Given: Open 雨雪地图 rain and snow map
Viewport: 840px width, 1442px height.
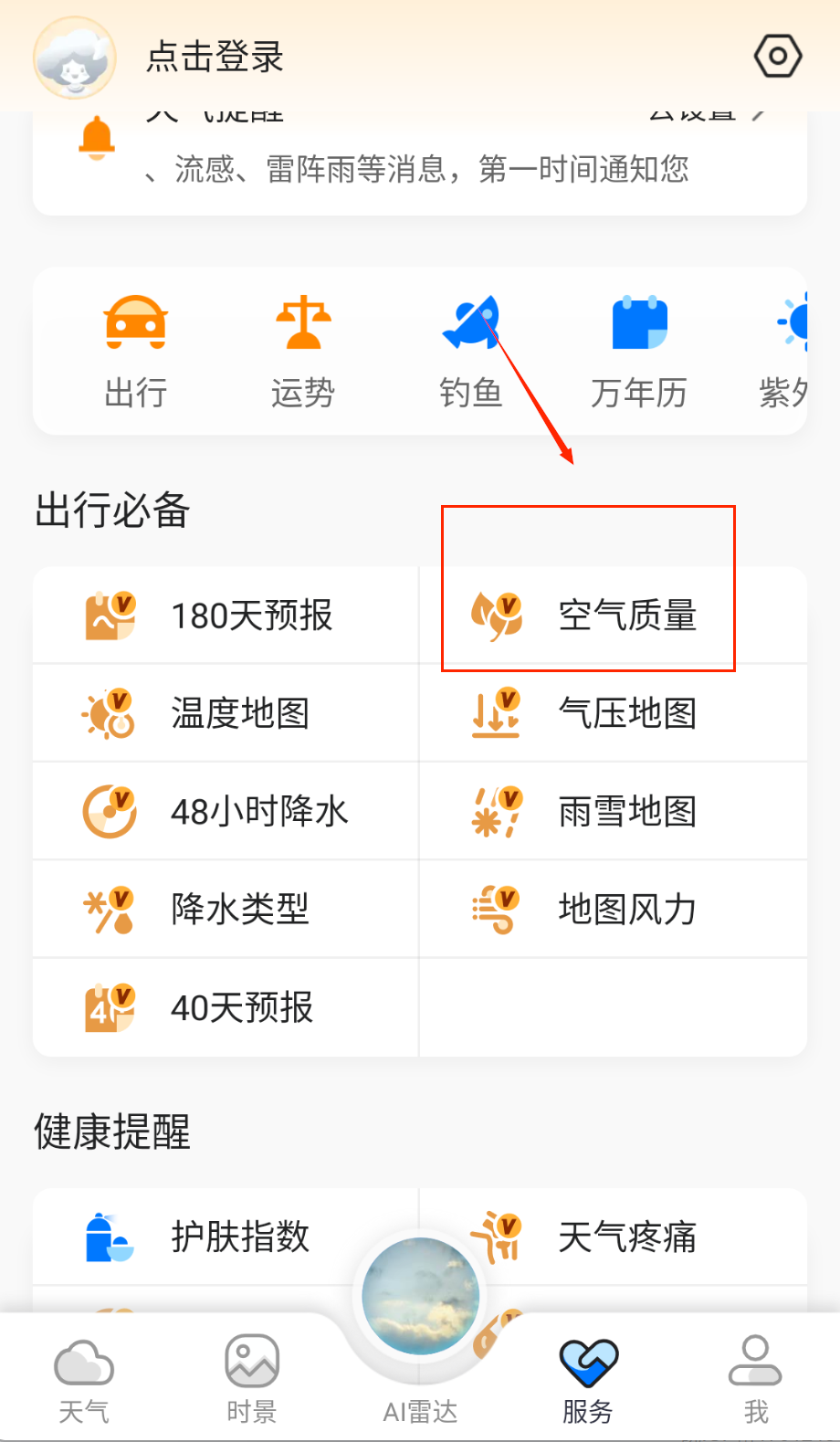Looking at the screenshot, I should pyautogui.click(x=612, y=811).
